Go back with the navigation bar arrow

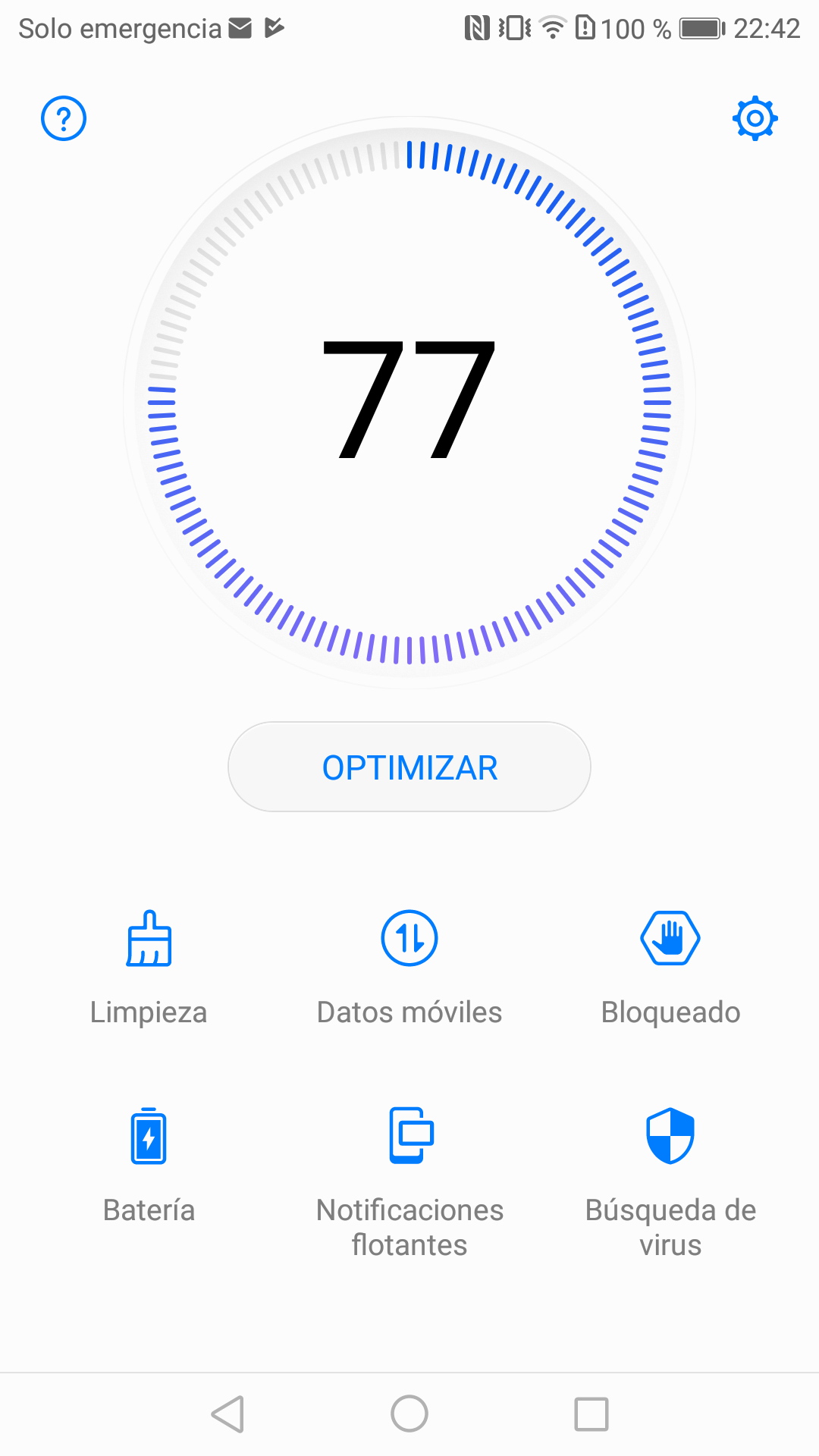227,1414
